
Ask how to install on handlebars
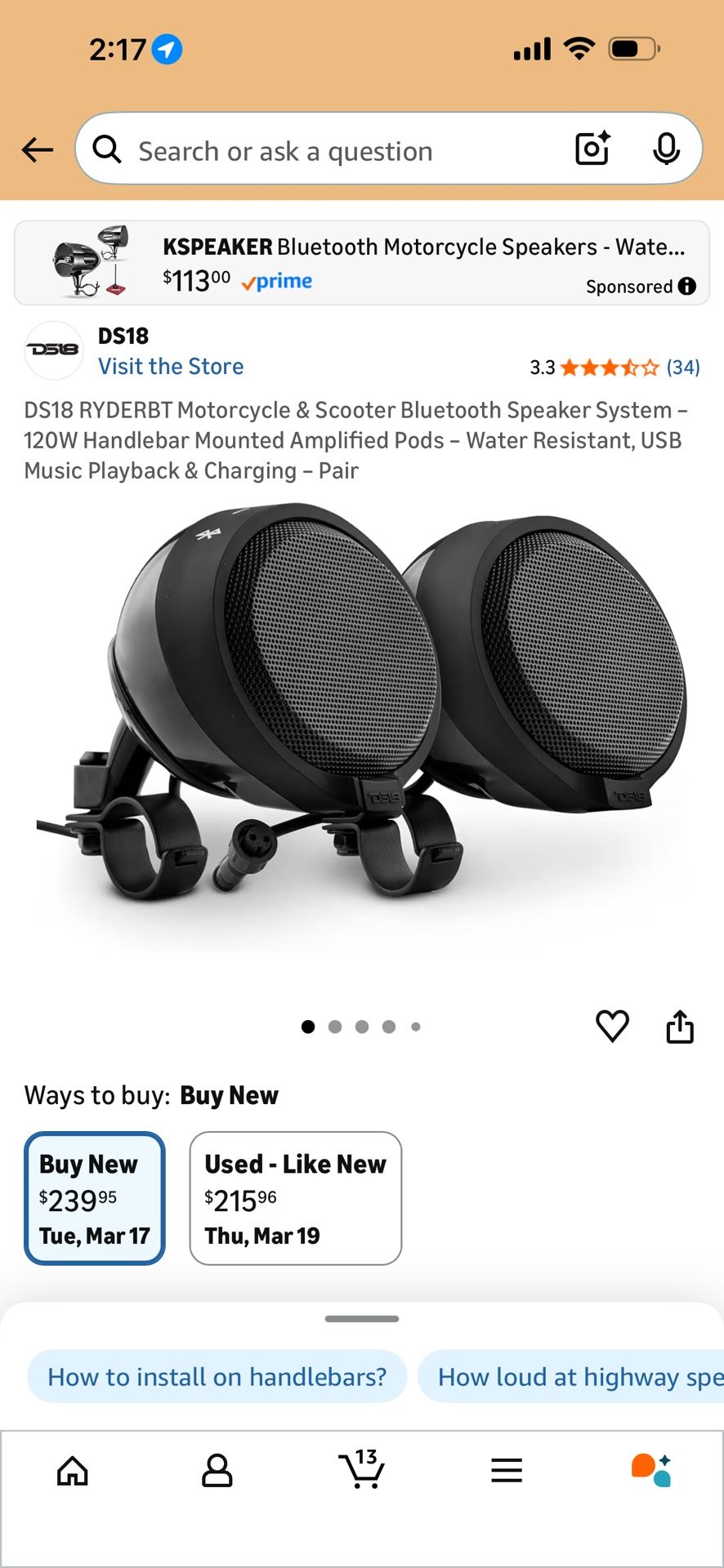217,1377
